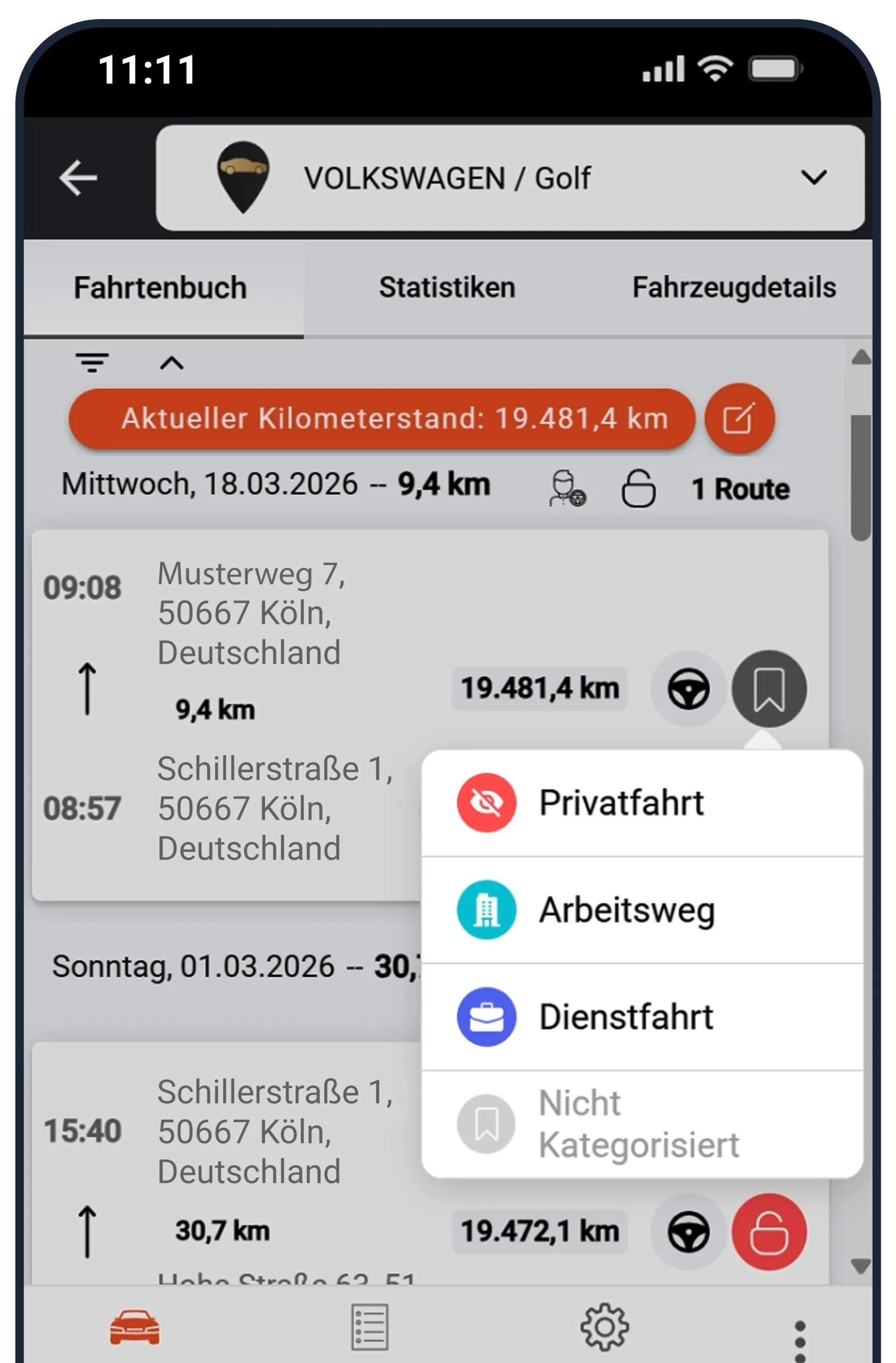
Task: Tap the red lock button beside 19.472,1 km
Action: [769, 1231]
